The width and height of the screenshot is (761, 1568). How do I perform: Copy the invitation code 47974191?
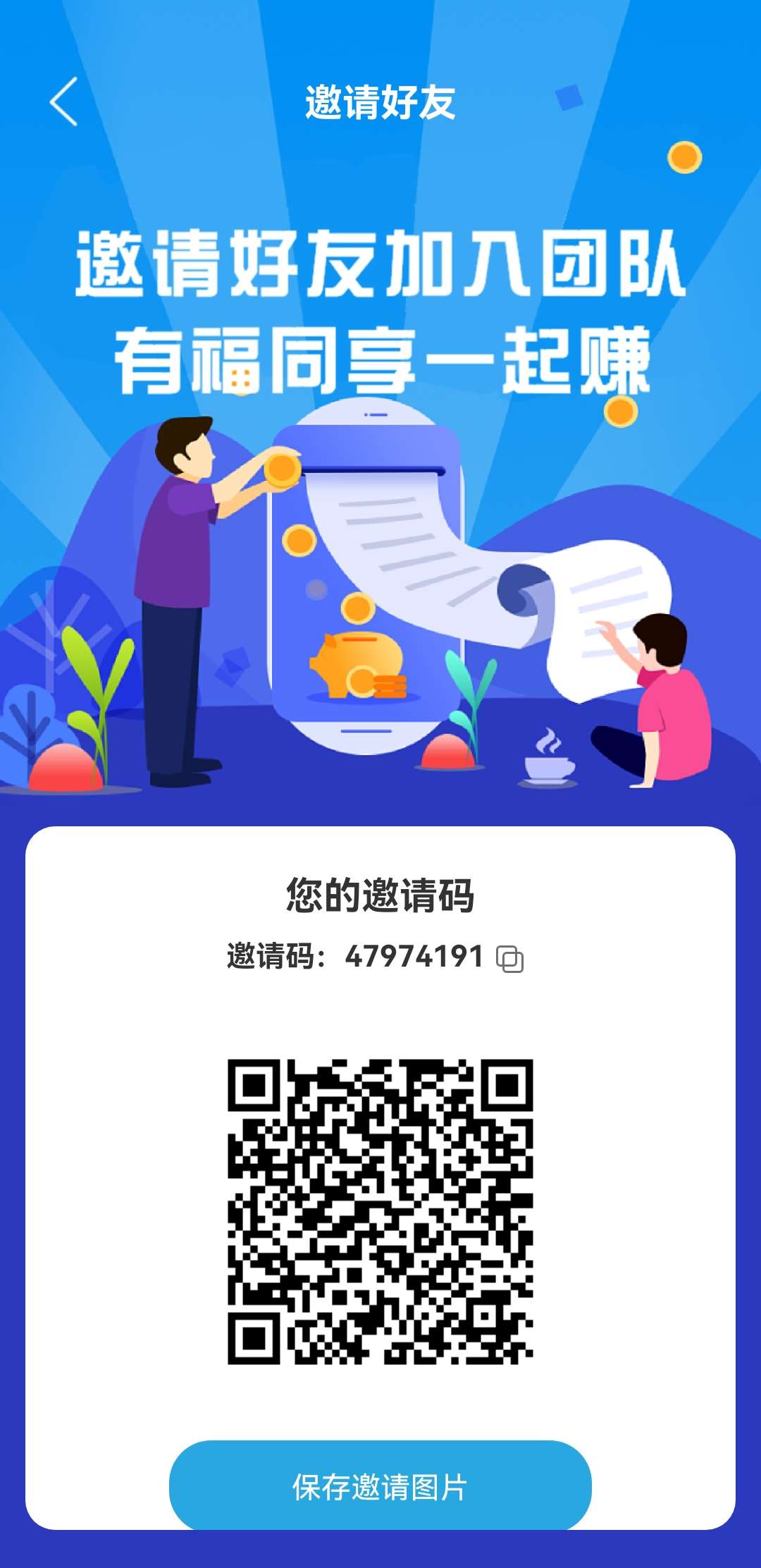point(509,959)
